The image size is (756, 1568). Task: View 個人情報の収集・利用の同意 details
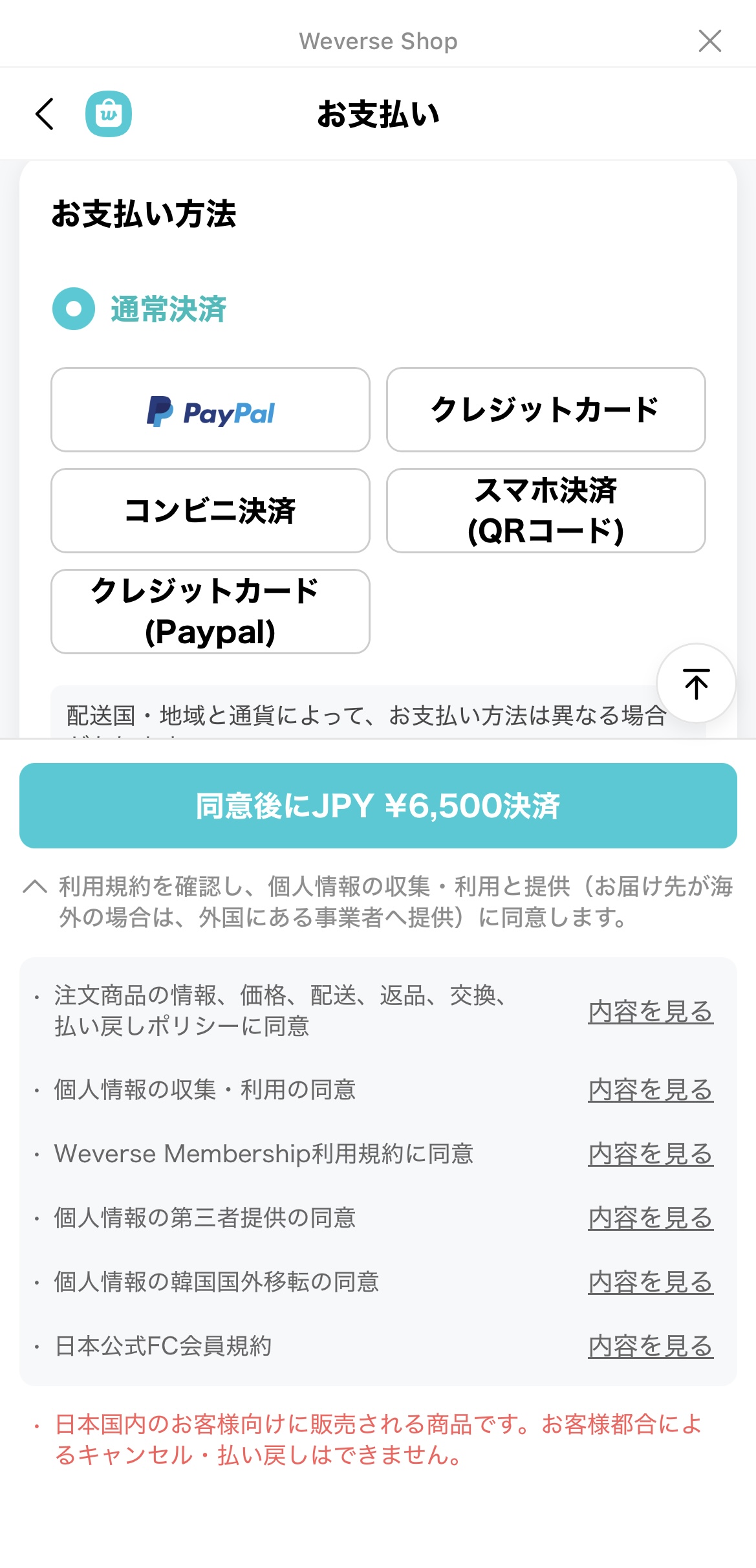650,1090
